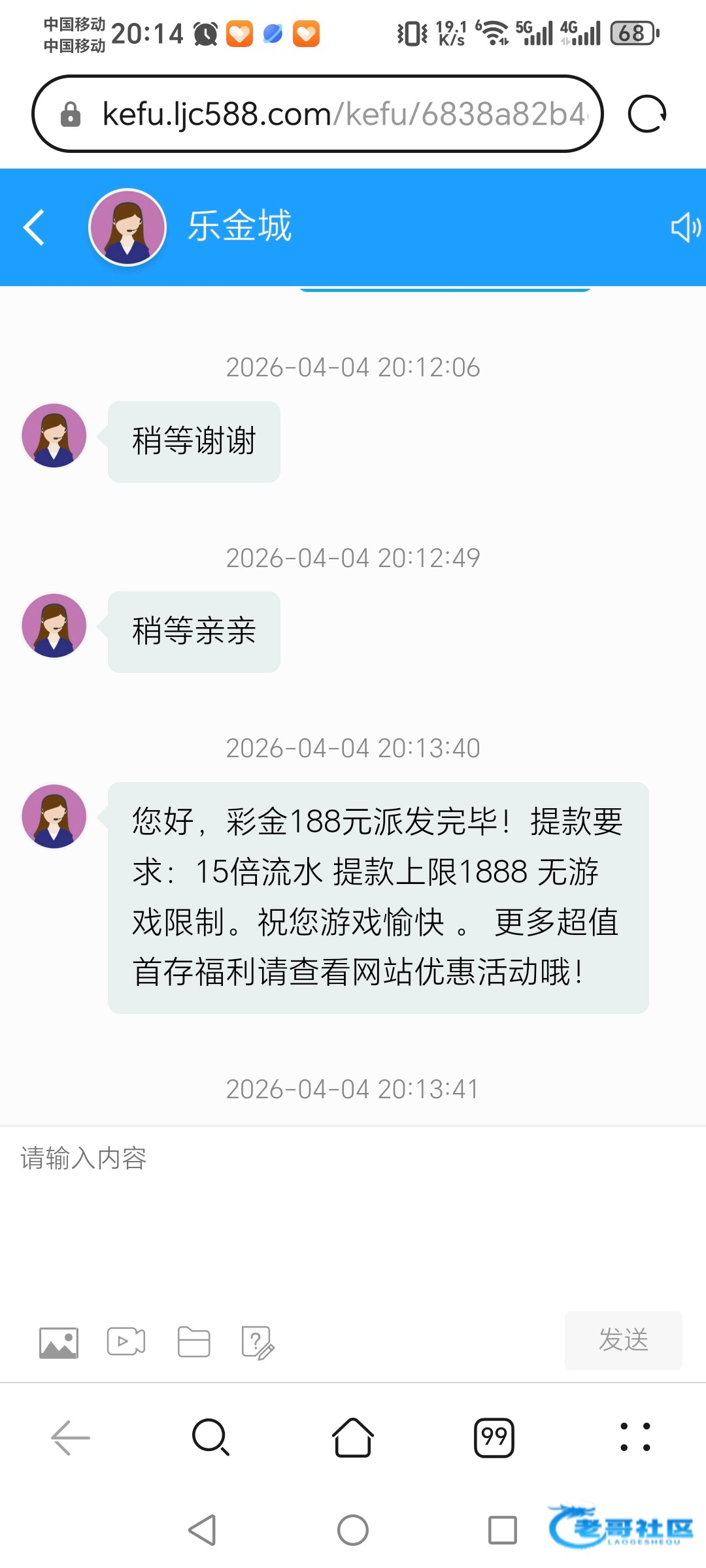The image size is (706, 1568).
Task: Send the message with 发送
Action: tap(623, 1340)
